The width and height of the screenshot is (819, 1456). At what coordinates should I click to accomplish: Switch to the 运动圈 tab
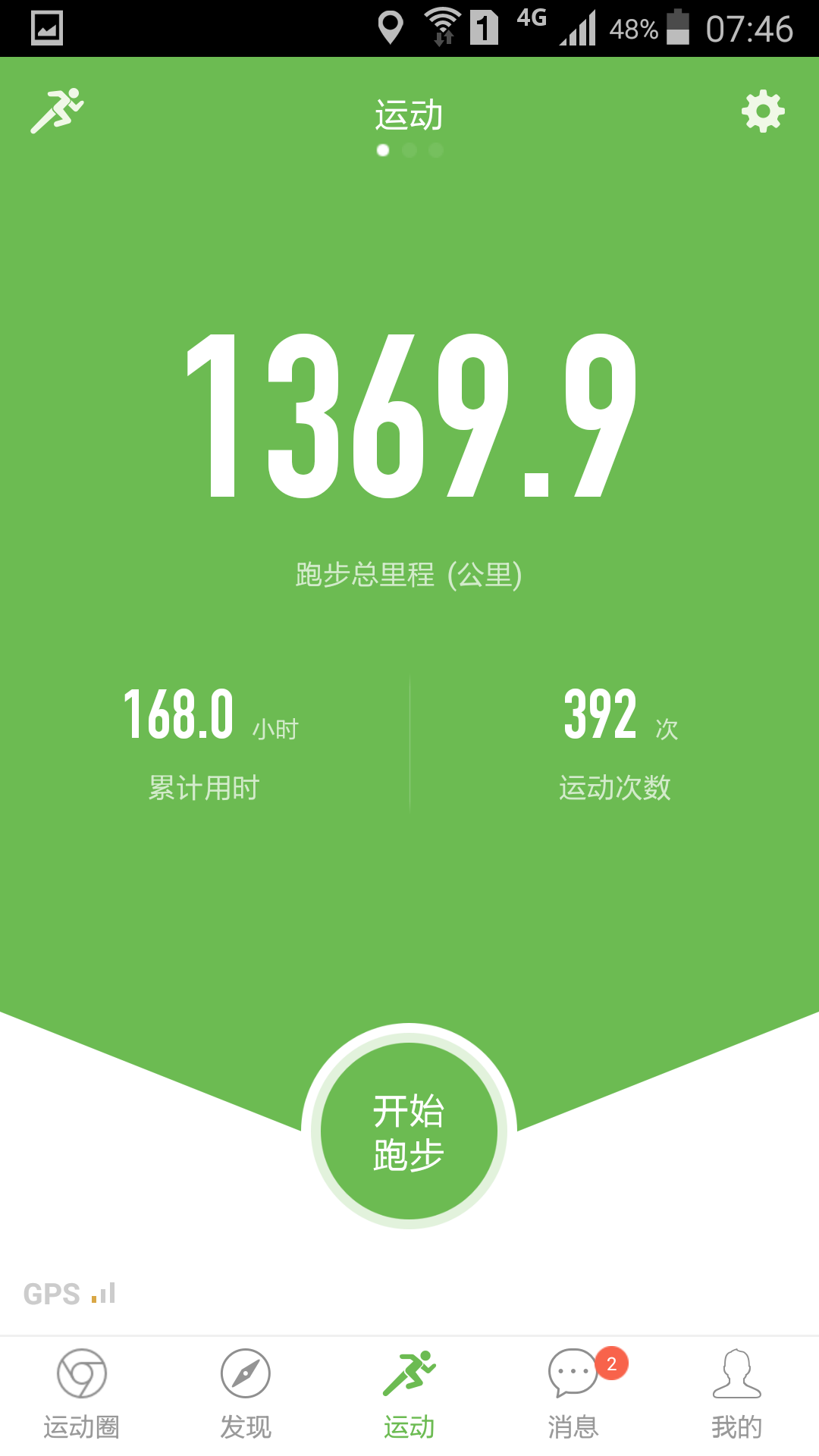click(x=82, y=1395)
